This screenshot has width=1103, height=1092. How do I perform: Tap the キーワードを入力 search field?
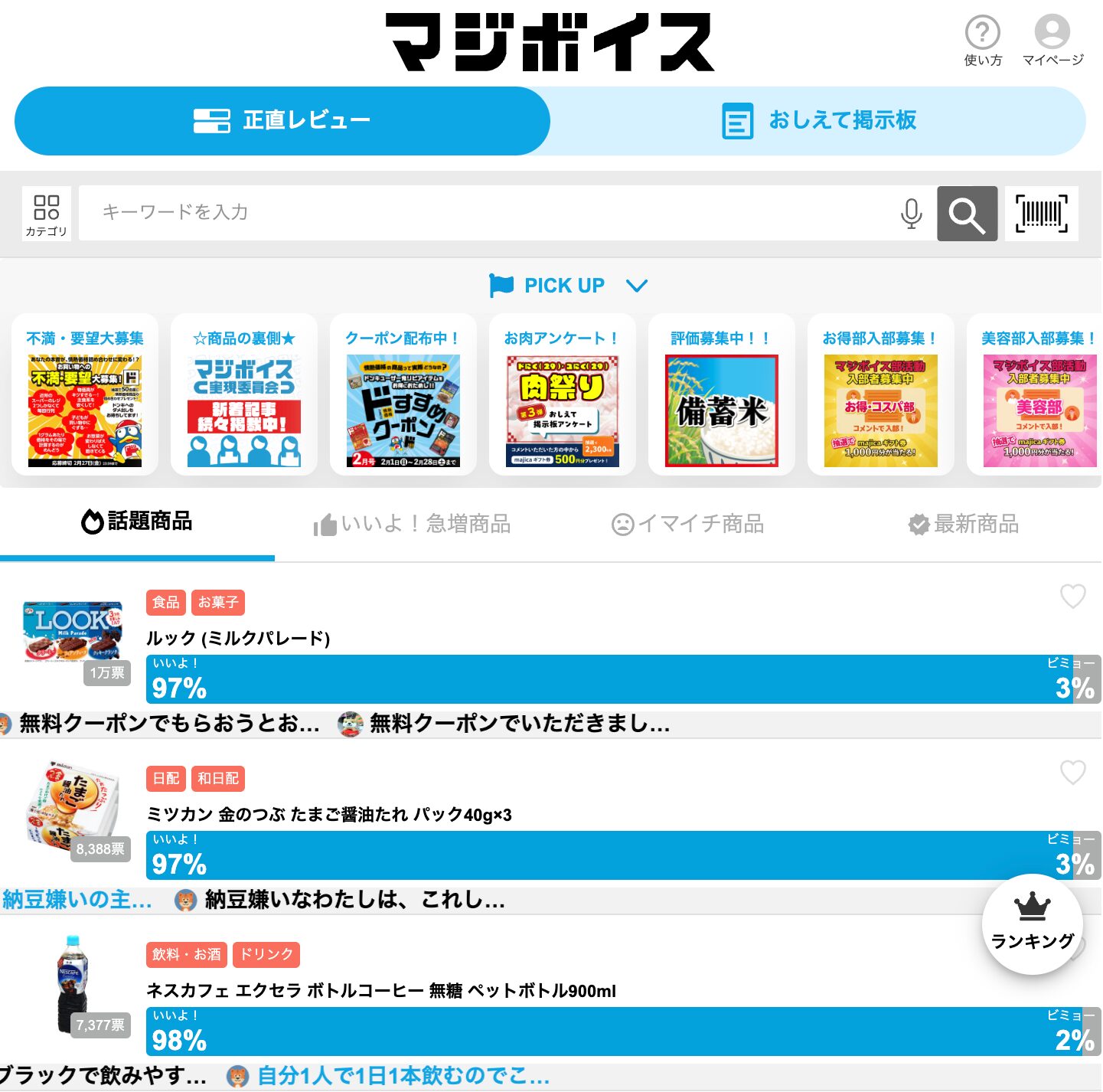(x=490, y=212)
